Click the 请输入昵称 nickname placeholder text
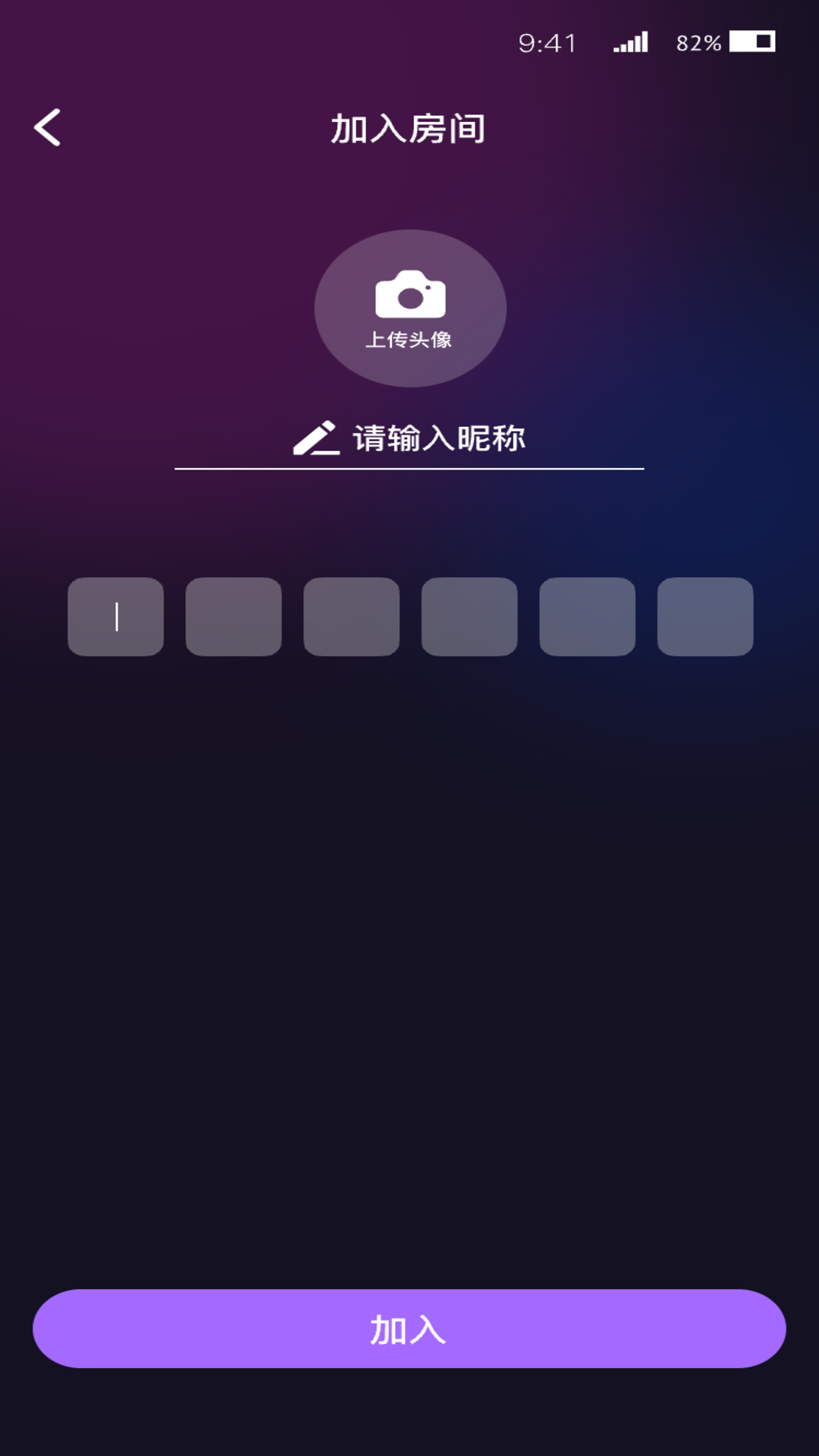Screen dimensions: 819x1456 pyautogui.click(x=441, y=438)
